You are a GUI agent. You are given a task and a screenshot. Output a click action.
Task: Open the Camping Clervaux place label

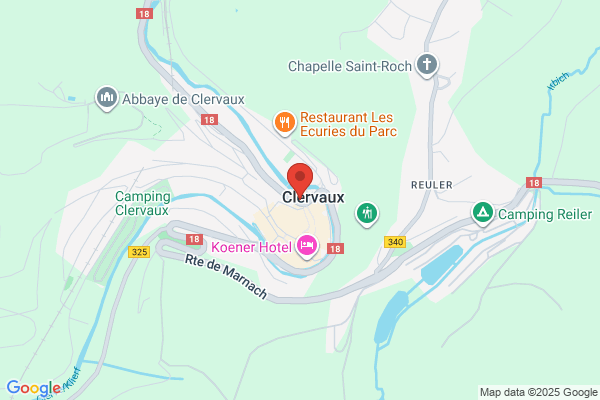point(143,203)
